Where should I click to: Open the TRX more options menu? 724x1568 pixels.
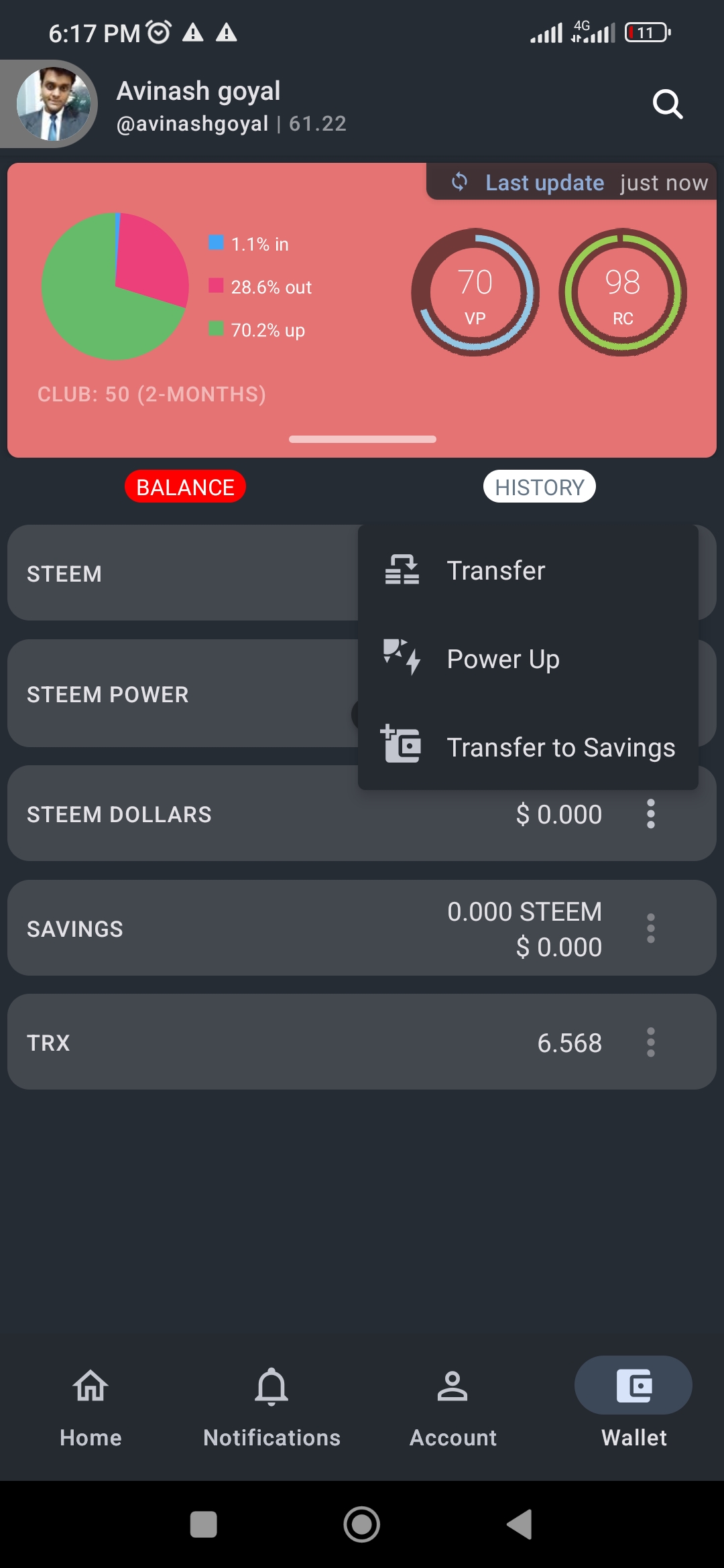coord(650,1043)
